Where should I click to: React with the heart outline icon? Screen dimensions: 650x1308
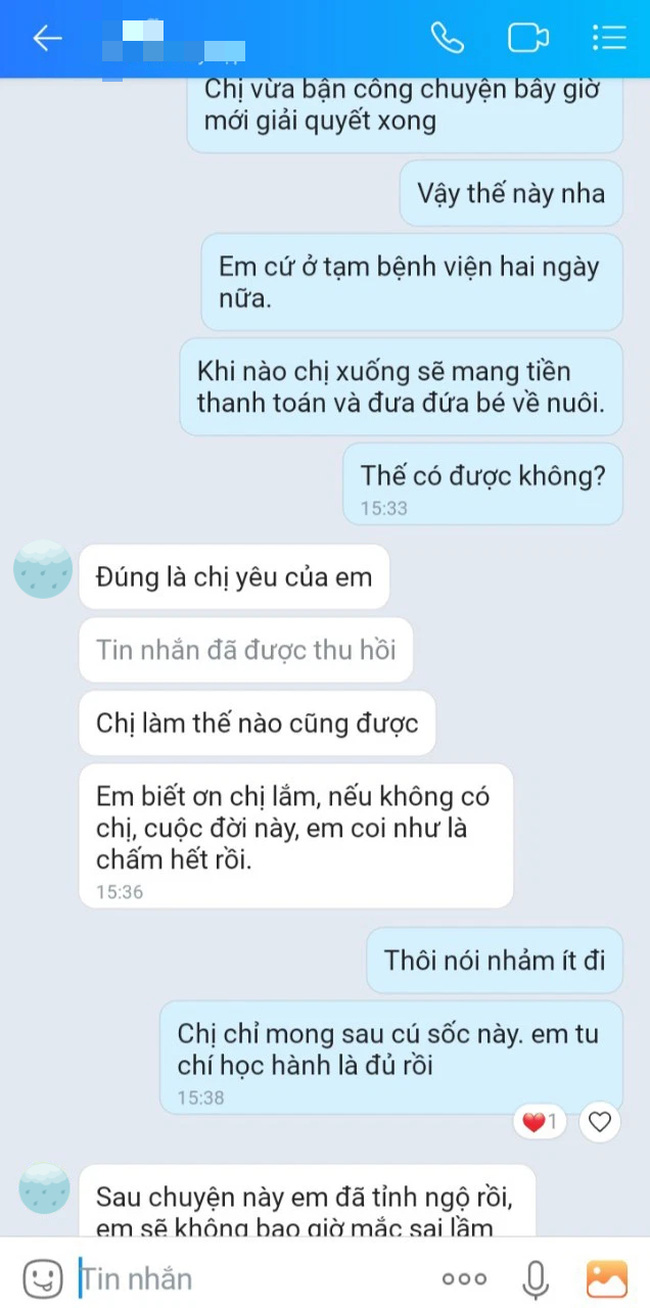[x=599, y=1122]
